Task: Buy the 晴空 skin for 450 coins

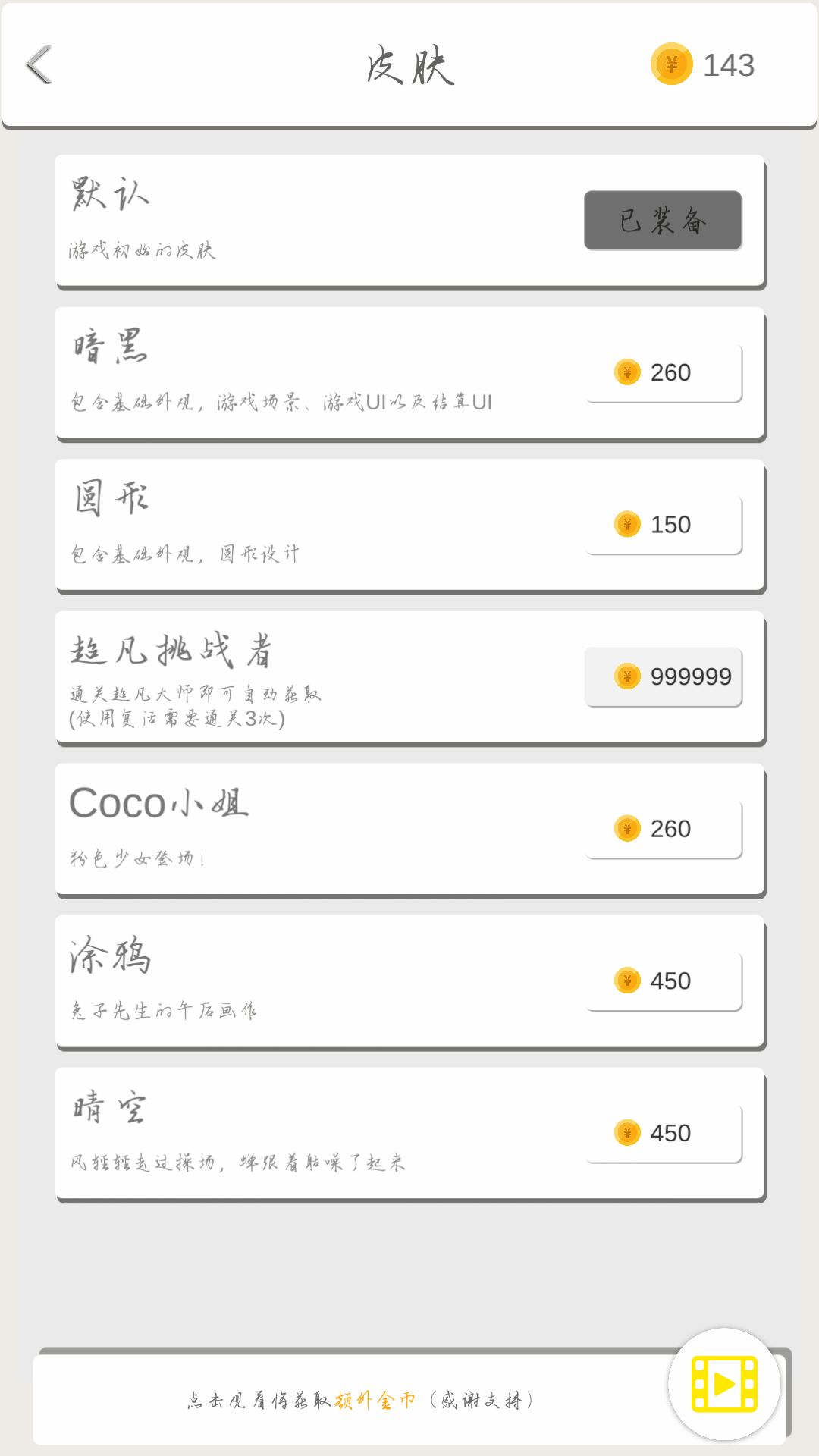Action: coord(664,1133)
